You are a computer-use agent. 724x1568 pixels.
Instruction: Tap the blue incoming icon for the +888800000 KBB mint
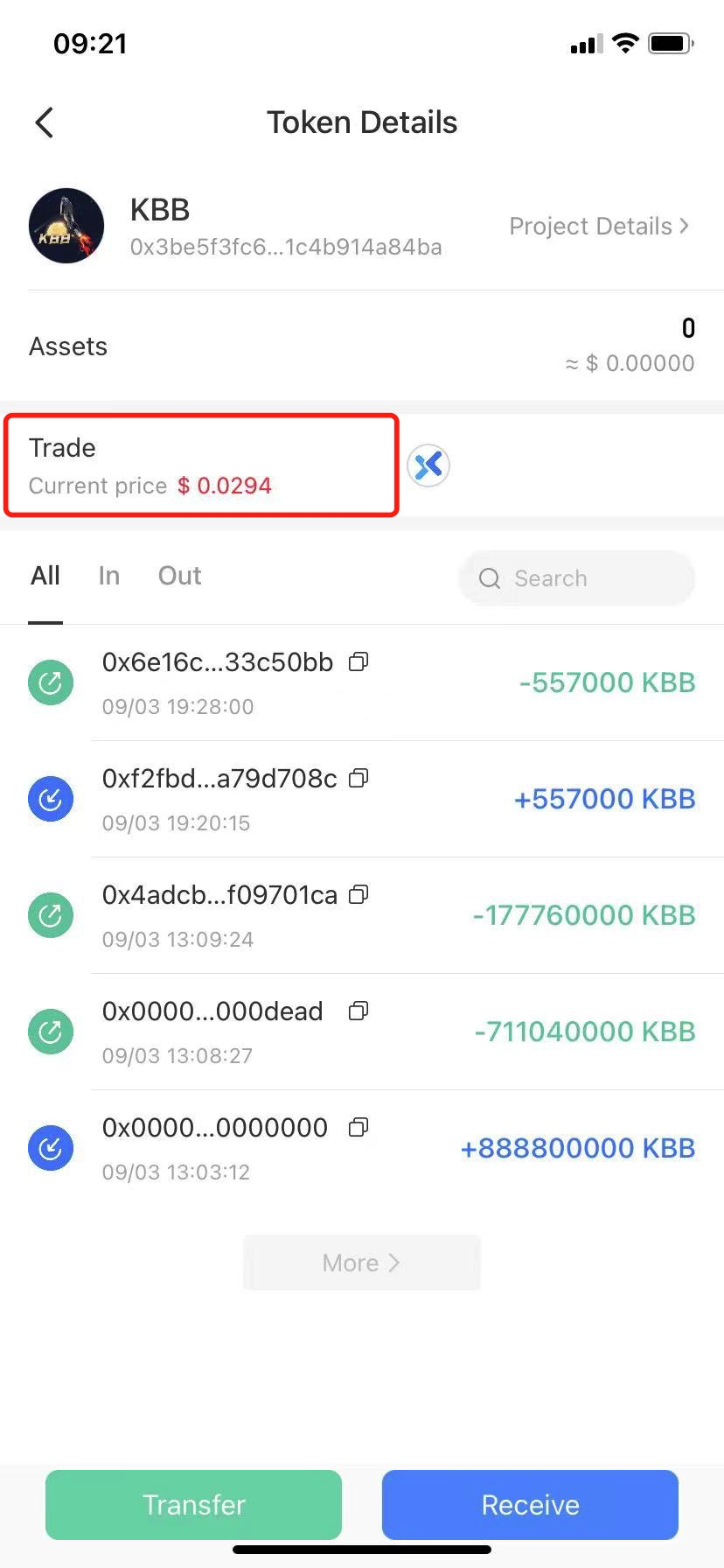tap(50, 1147)
